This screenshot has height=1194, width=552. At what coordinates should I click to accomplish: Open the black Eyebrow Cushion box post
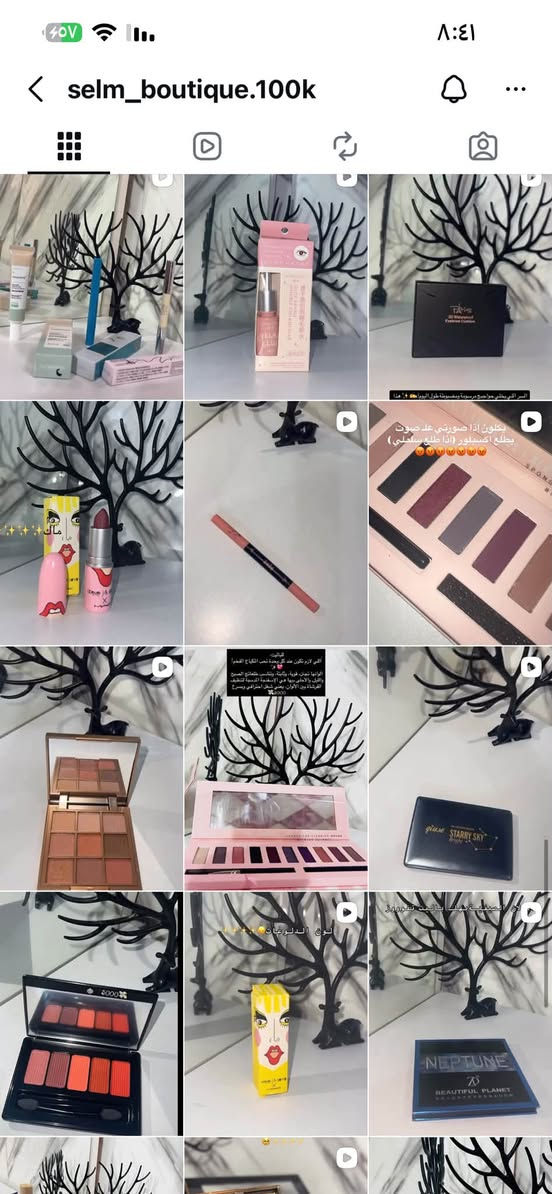(461, 287)
